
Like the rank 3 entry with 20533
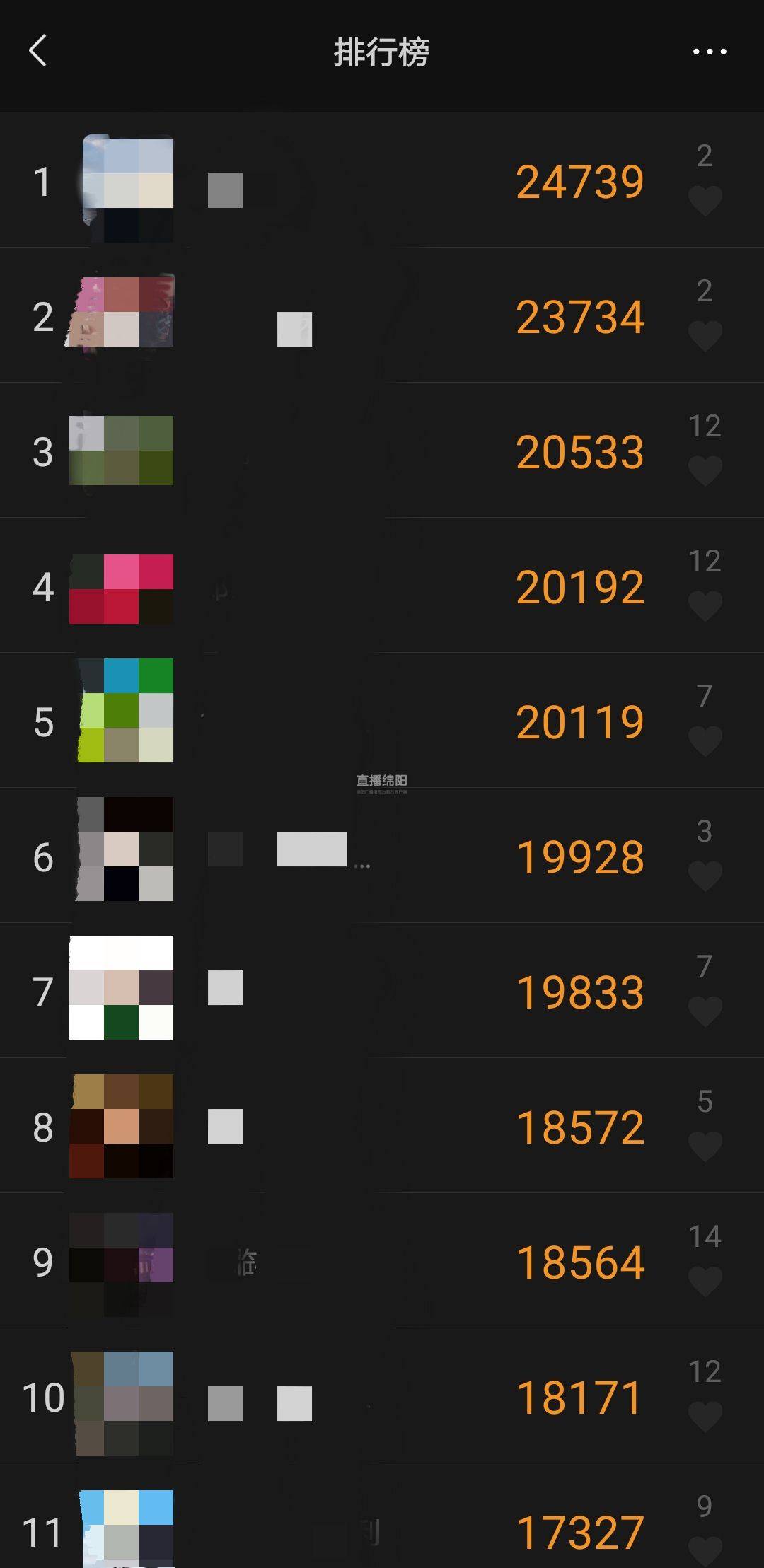tap(705, 471)
